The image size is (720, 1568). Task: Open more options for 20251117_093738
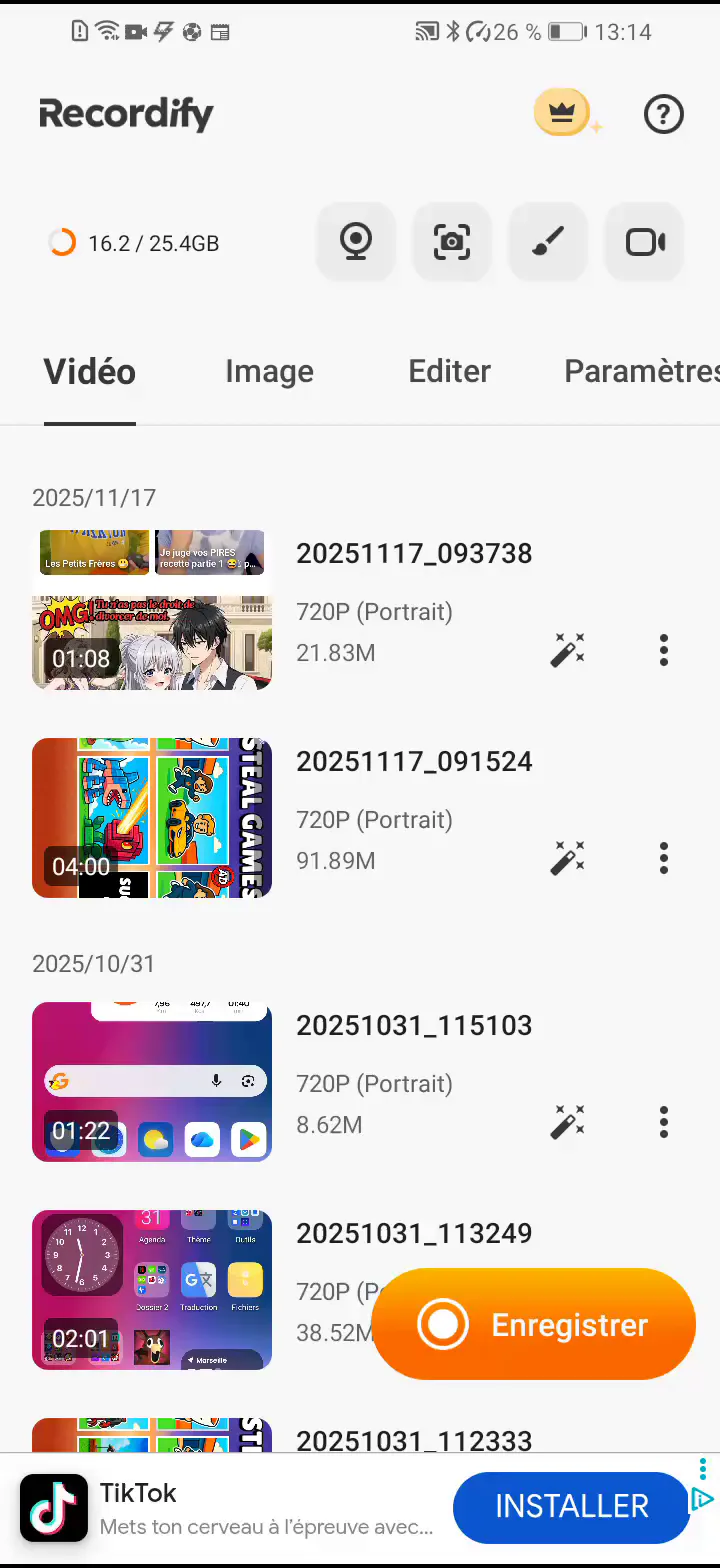click(x=663, y=651)
